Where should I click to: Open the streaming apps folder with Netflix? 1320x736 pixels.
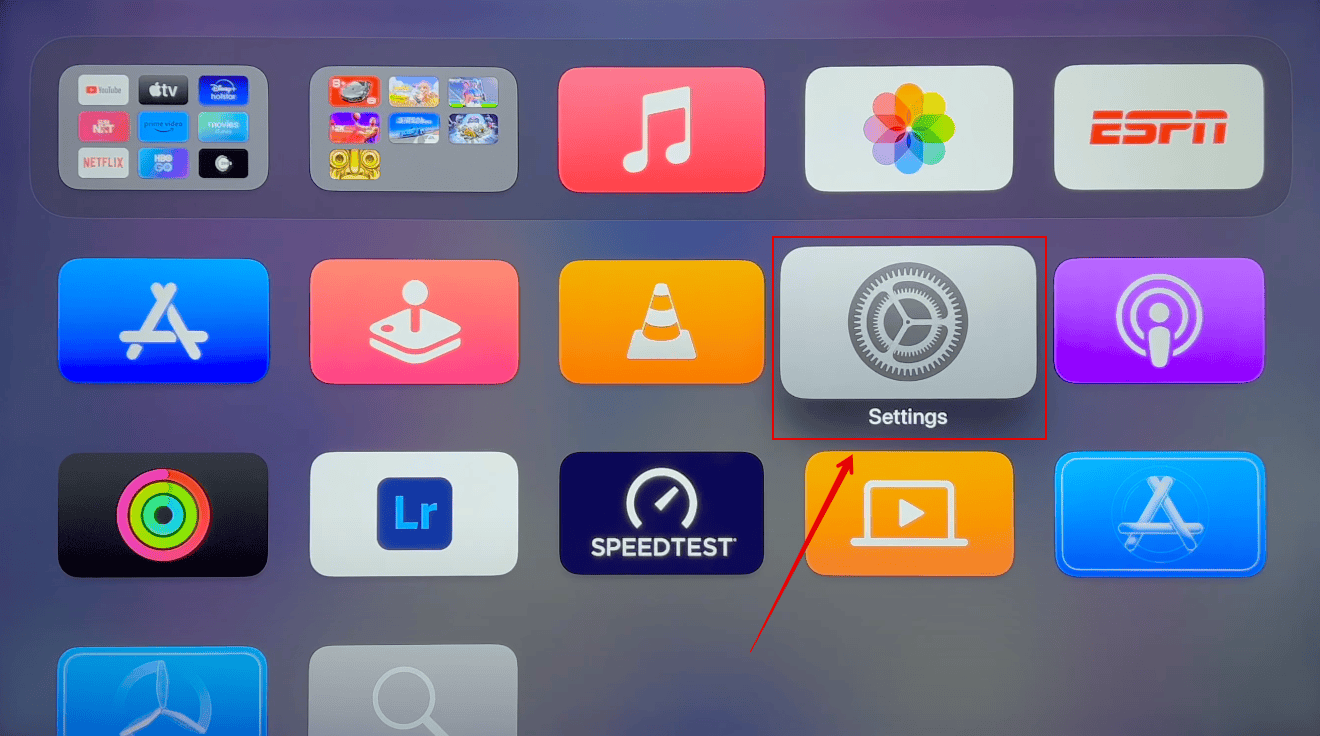coord(163,128)
